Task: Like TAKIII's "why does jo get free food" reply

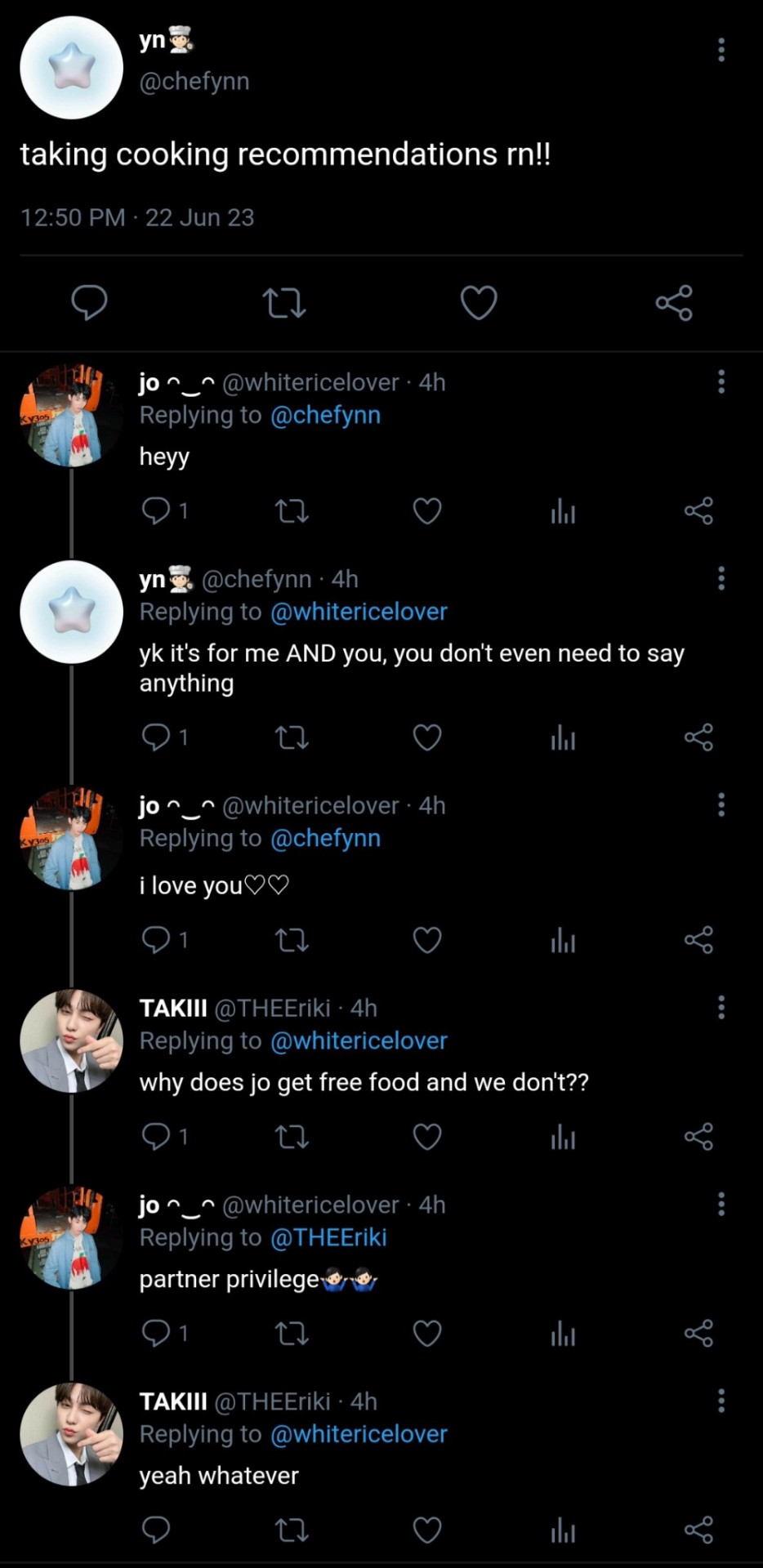Action: click(426, 1137)
